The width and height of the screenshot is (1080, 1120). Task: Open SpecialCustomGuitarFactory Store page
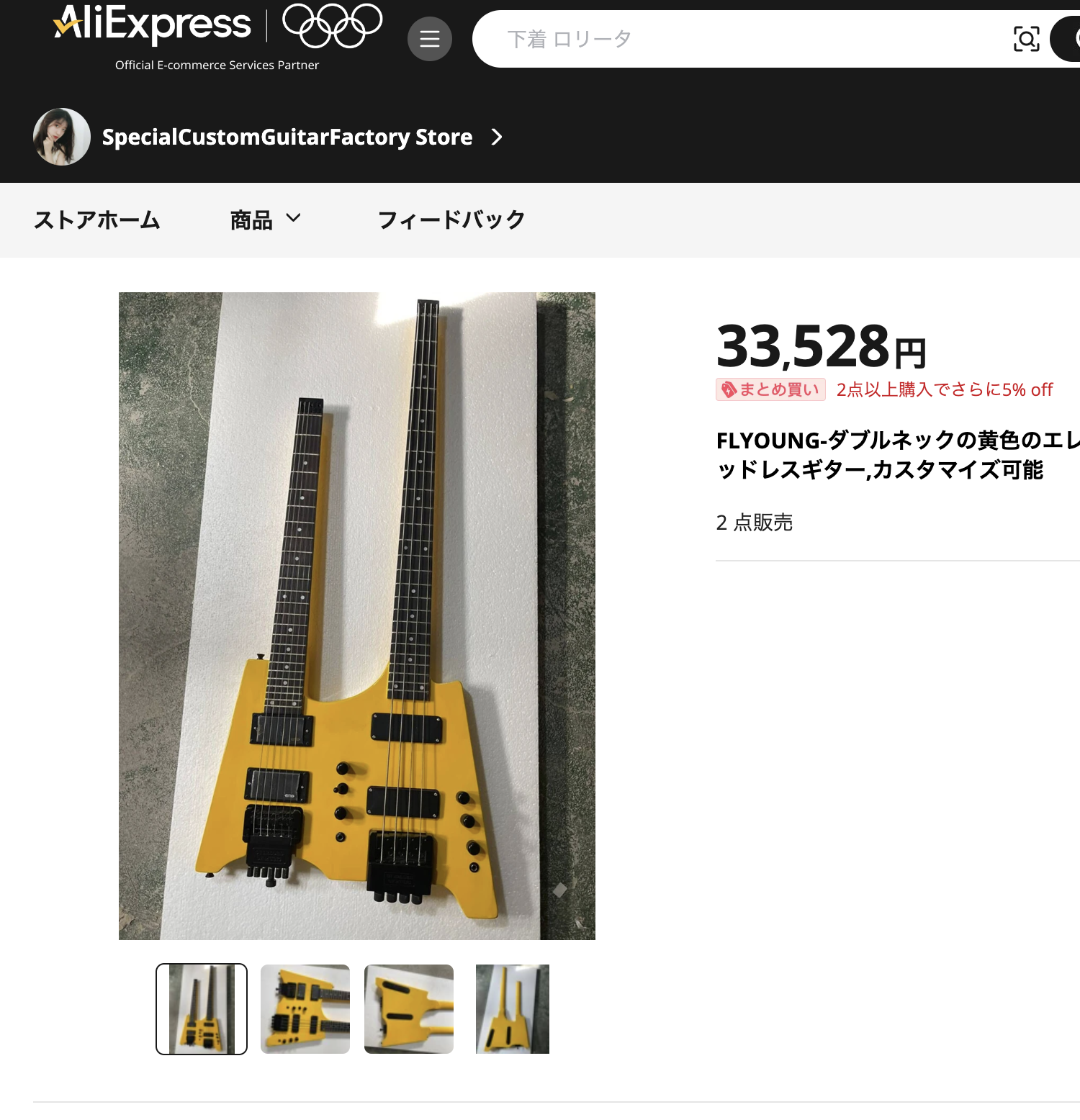pyautogui.click(x=287, y=137)
